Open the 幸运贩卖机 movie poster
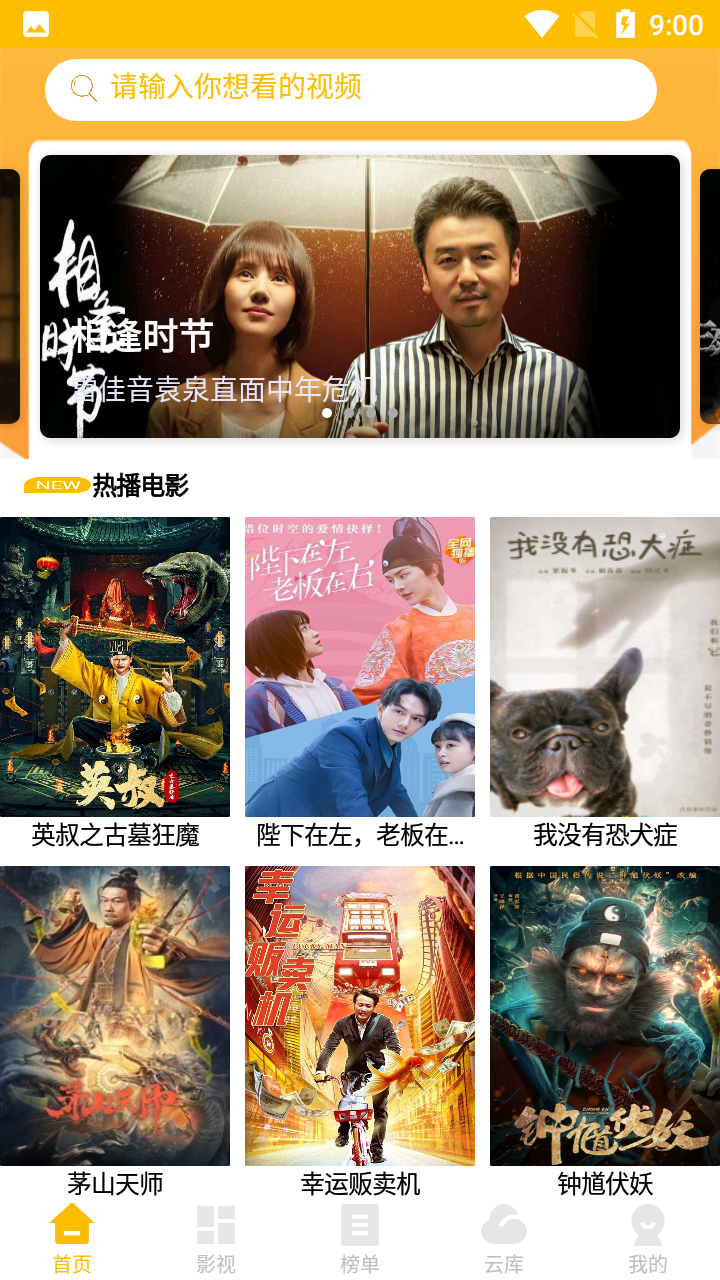This screenshot has height=1280, width=720. [x=359, y=1015]
